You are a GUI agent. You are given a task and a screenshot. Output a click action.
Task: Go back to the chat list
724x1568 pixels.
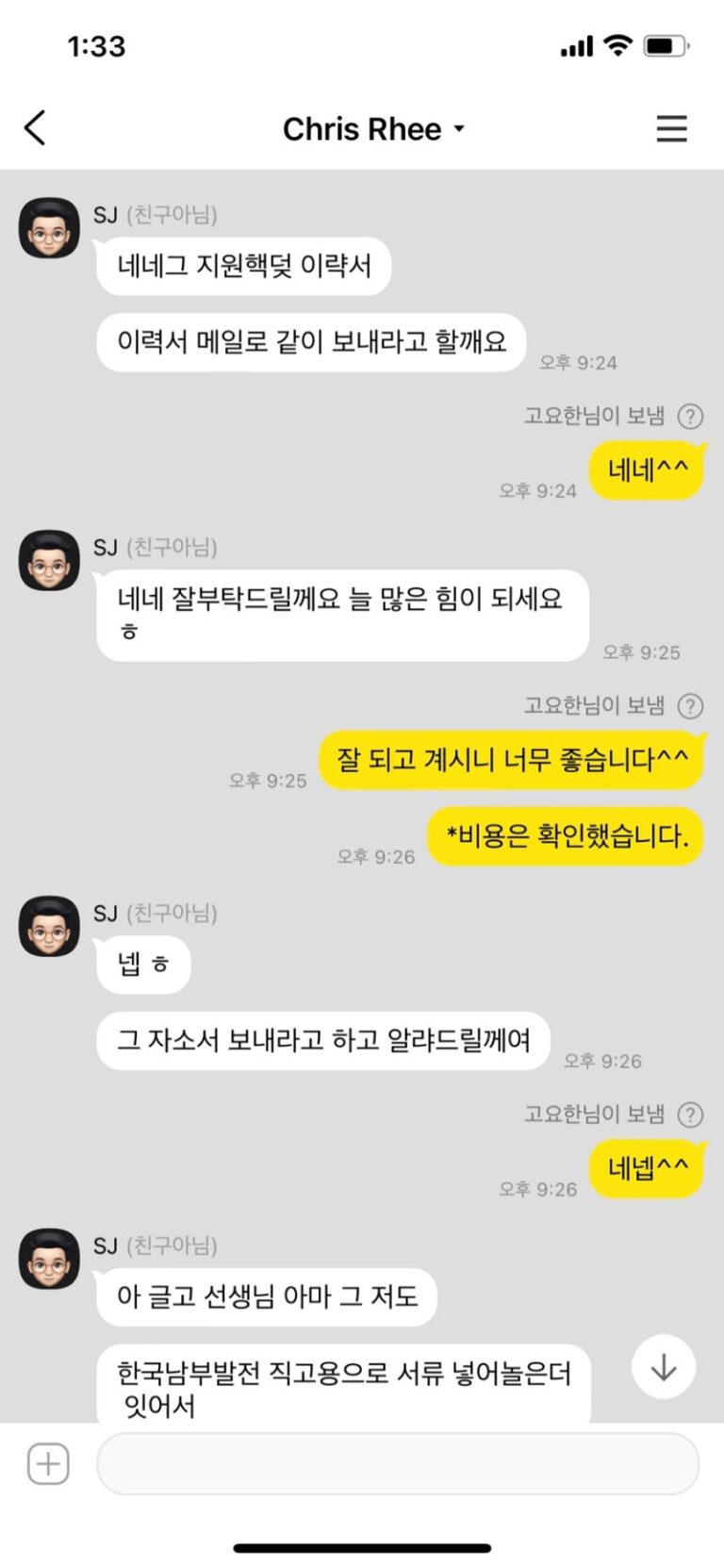click(x=35, y=128)
